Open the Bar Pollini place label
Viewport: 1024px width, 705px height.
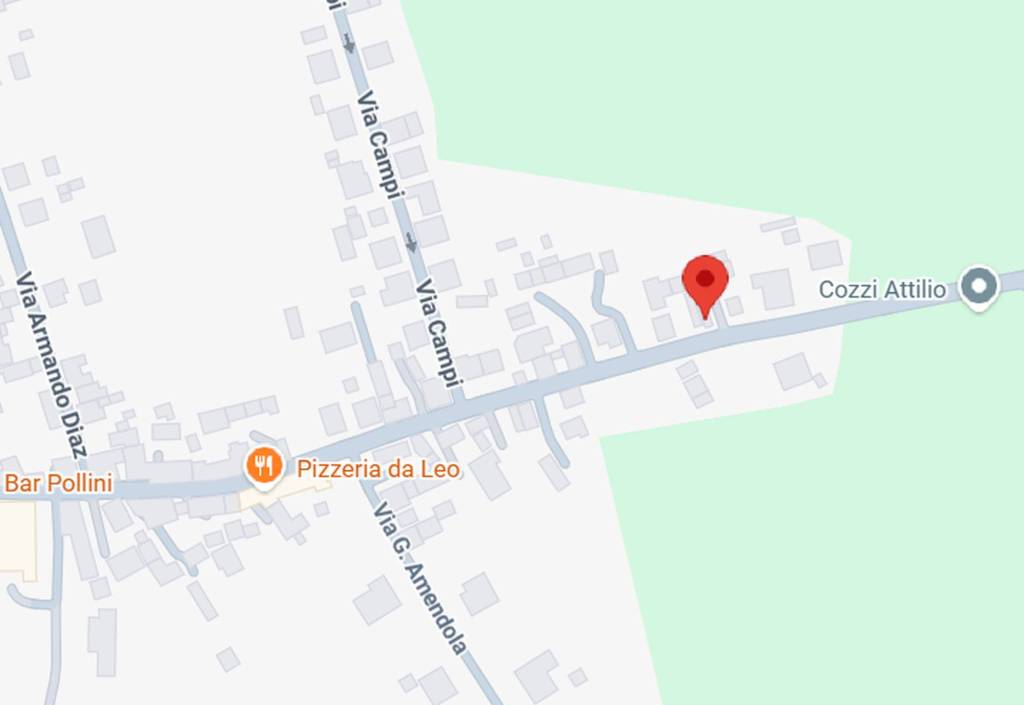(57, 485)
